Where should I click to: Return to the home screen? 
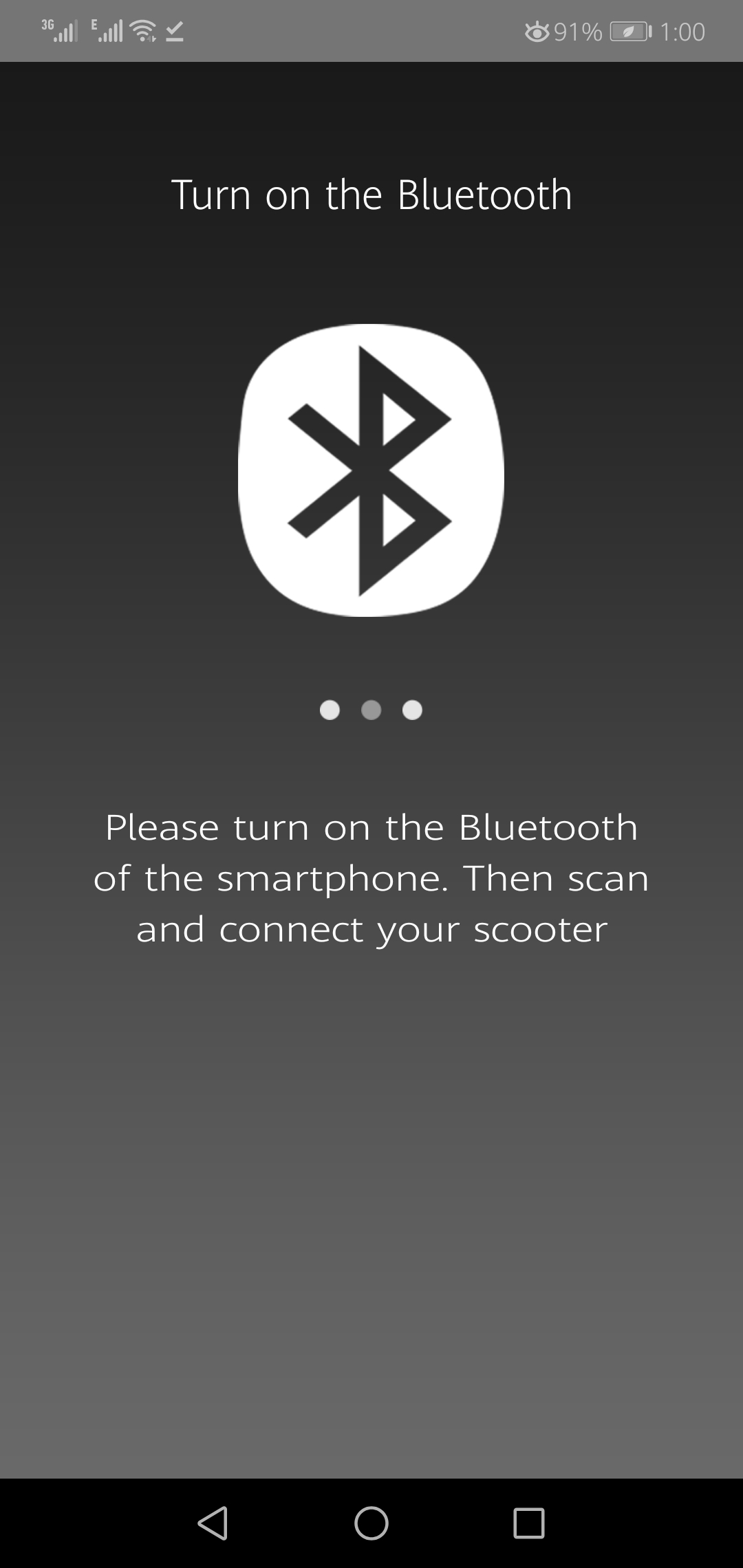[371, 1523]
